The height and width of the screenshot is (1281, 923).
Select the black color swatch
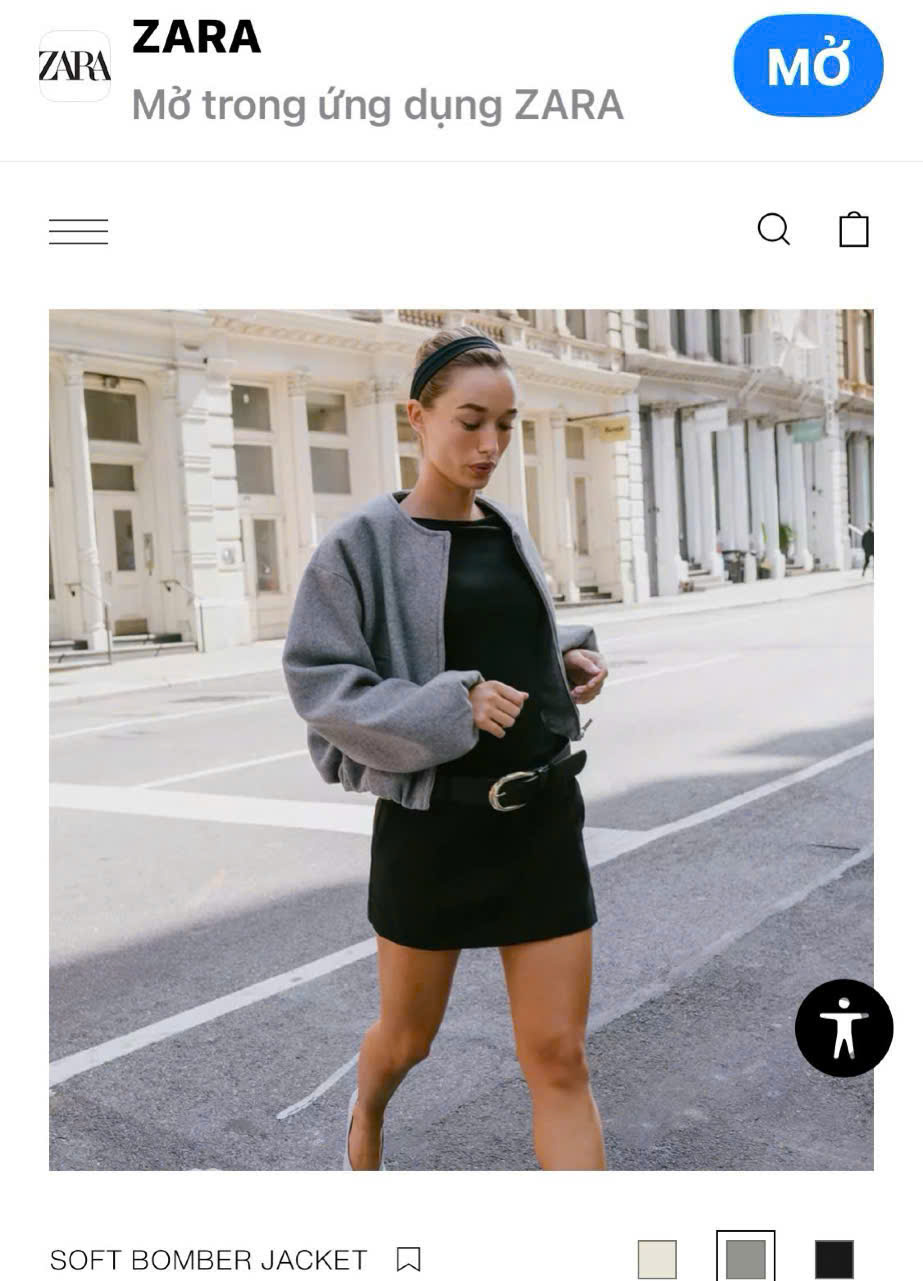[834, 1259]
